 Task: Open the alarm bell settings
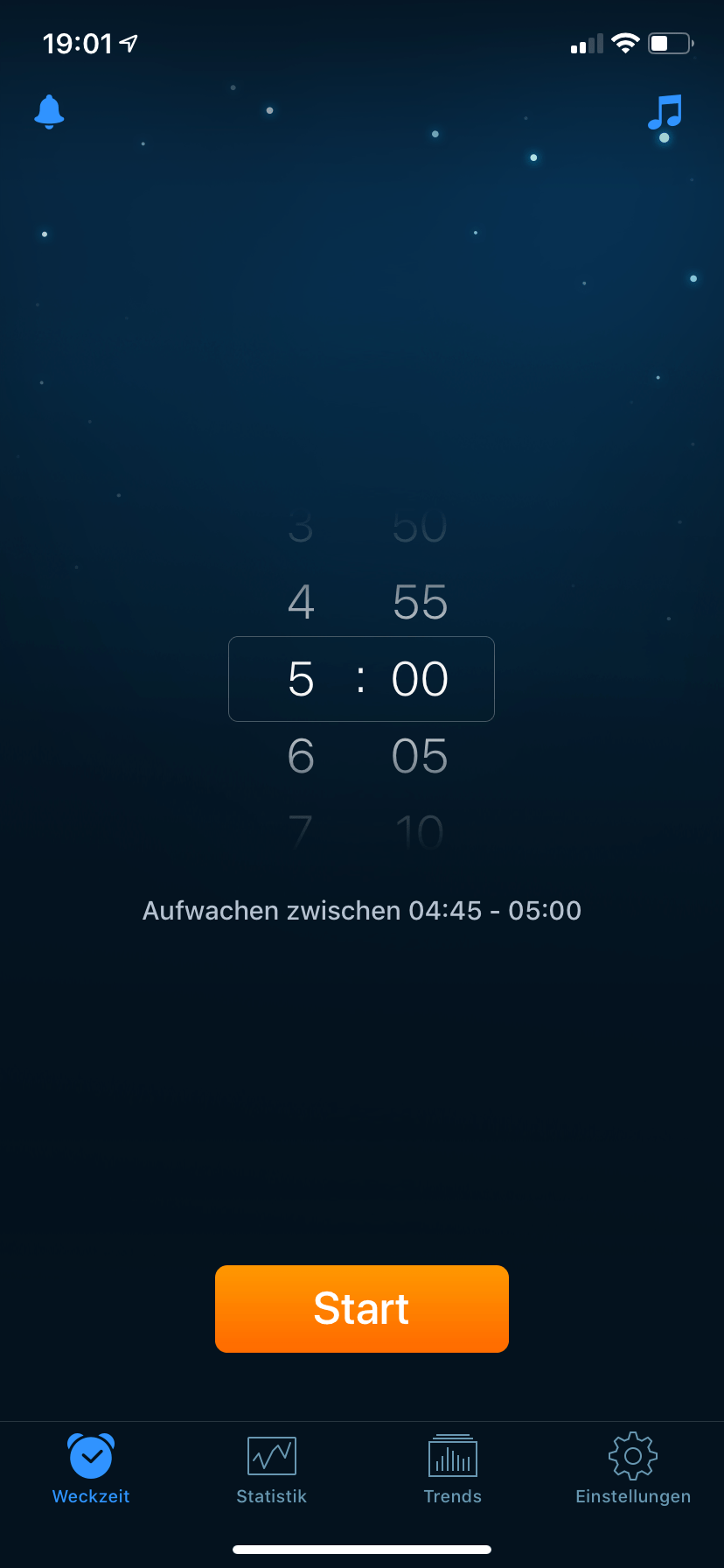tap(49, 112)
